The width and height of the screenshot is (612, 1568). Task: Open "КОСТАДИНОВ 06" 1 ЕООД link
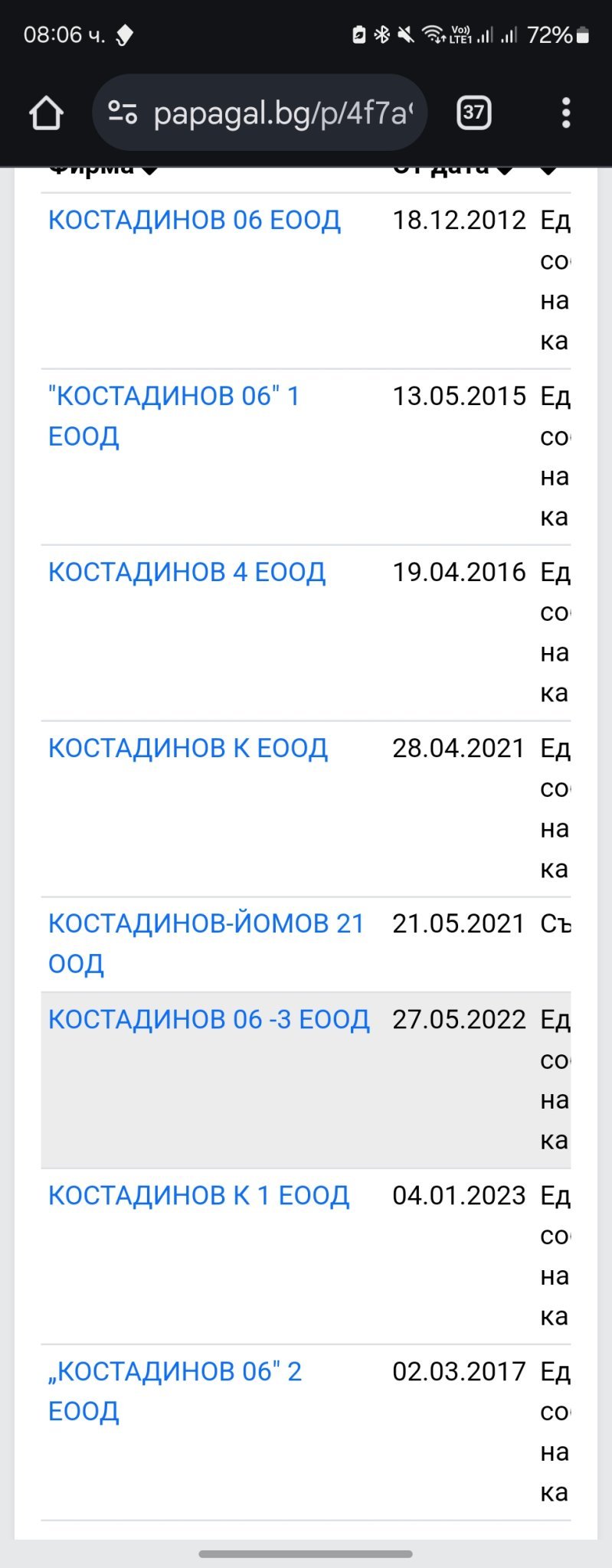174,397
